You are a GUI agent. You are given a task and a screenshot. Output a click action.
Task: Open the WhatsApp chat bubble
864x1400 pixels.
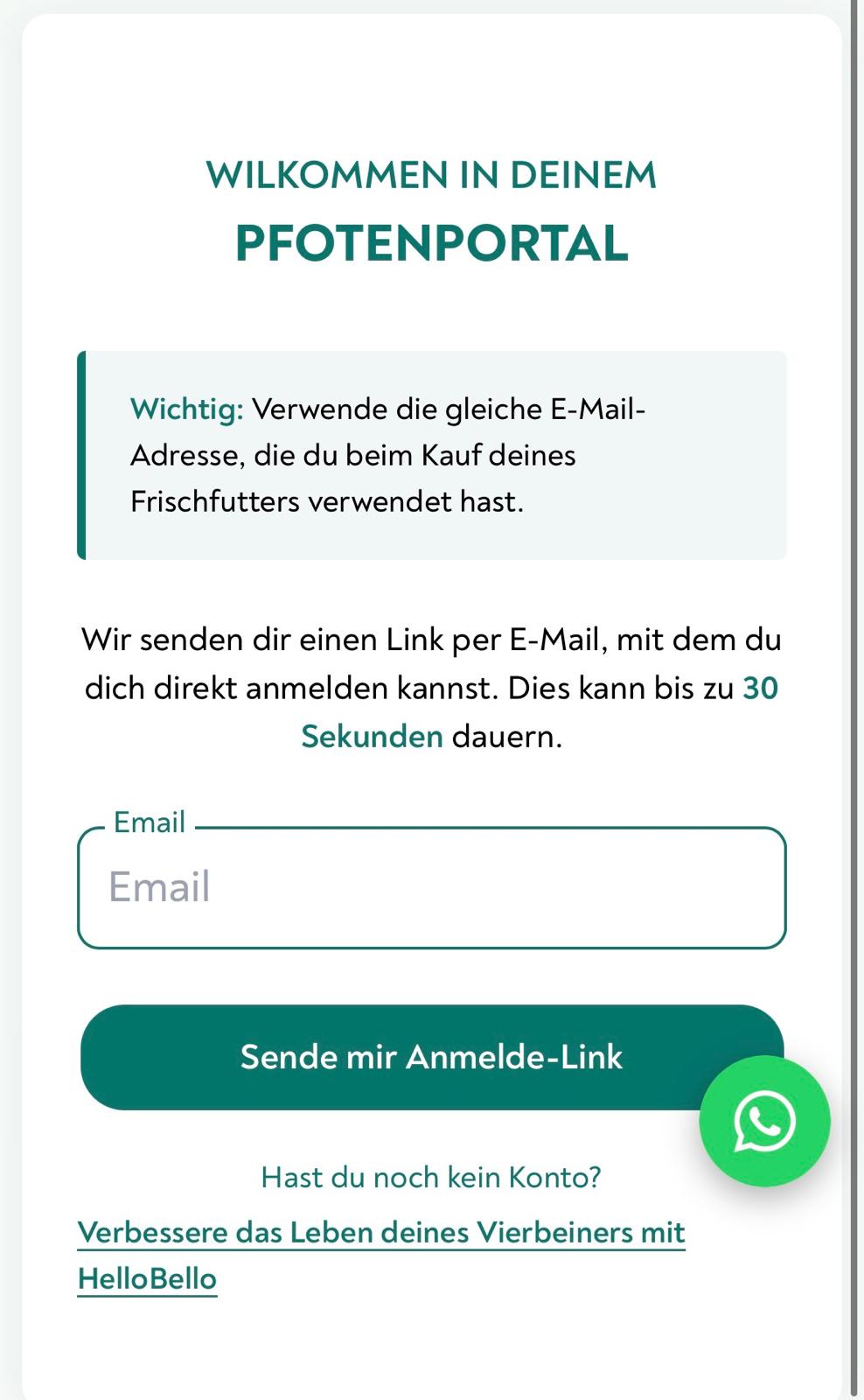pyautogui.click(x=764, y=1121)
